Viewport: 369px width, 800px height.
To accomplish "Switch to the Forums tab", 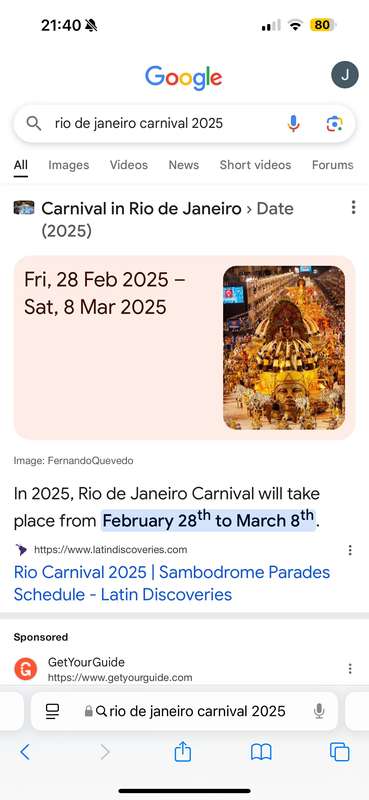I will point(333,165).
